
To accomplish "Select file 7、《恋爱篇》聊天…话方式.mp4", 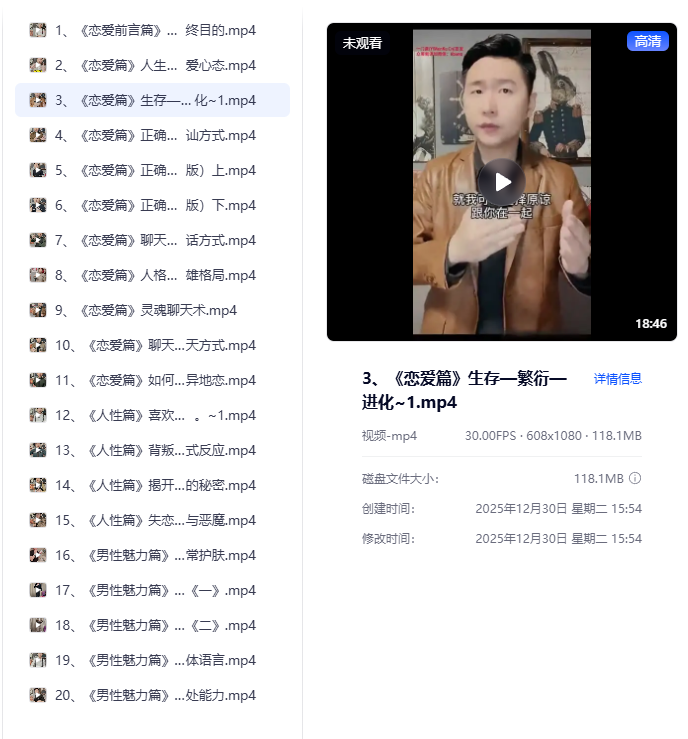I will (155, 240).
